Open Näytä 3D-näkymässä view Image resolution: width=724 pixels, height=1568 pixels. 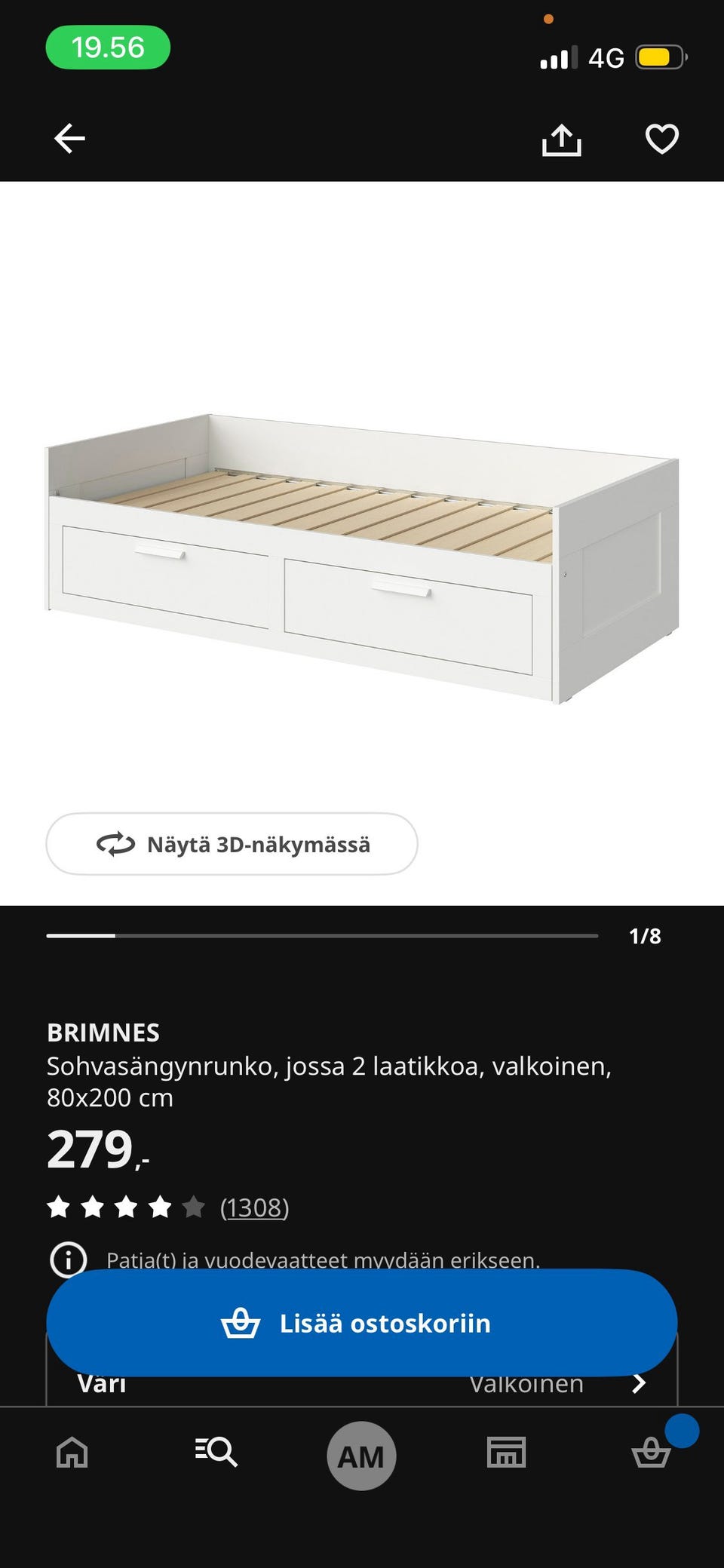pyautogui.click(x=232, y=845)
